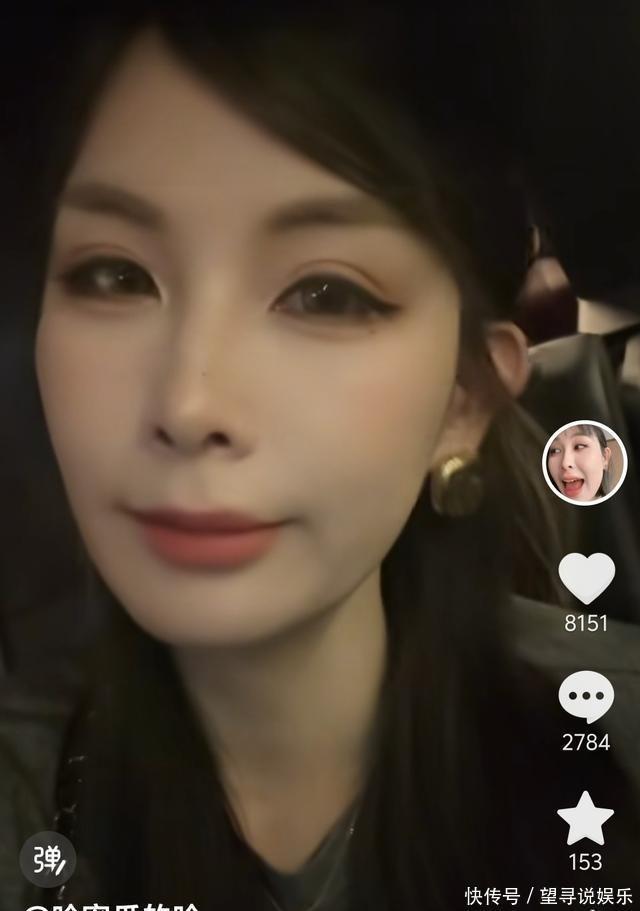The width and height of the screenshot is (640, 911).
Task: Open the creator's profile avatar
Action: point(584,463)
